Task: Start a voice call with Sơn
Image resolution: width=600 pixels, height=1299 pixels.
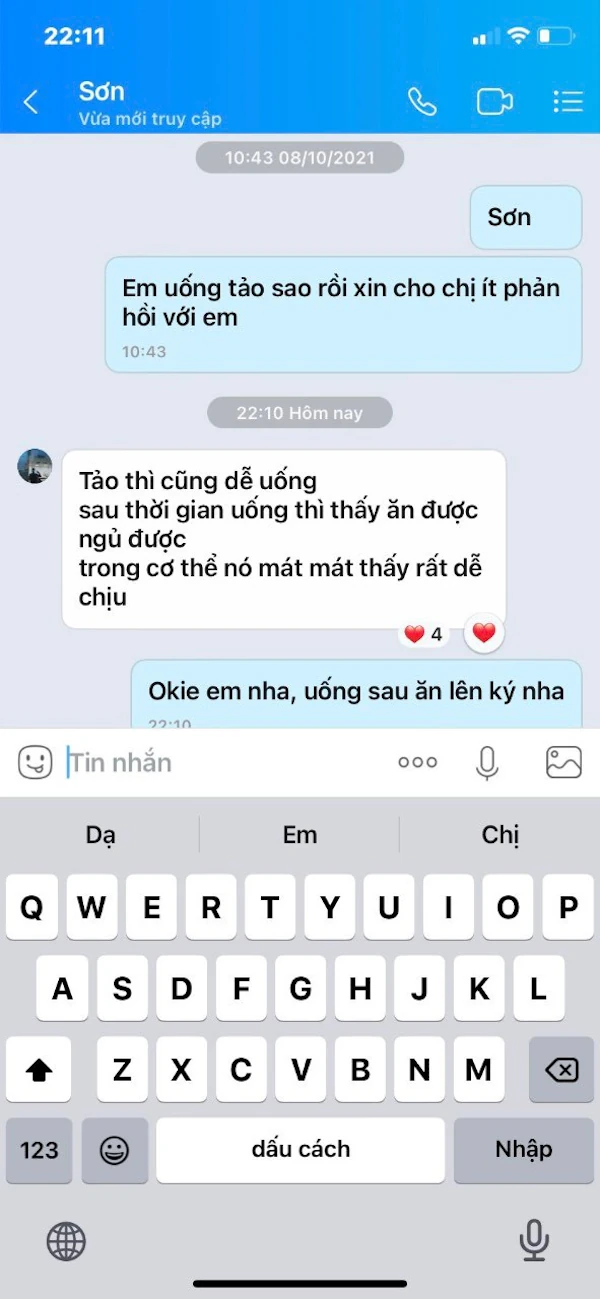Action: click(x=422, y=101)
